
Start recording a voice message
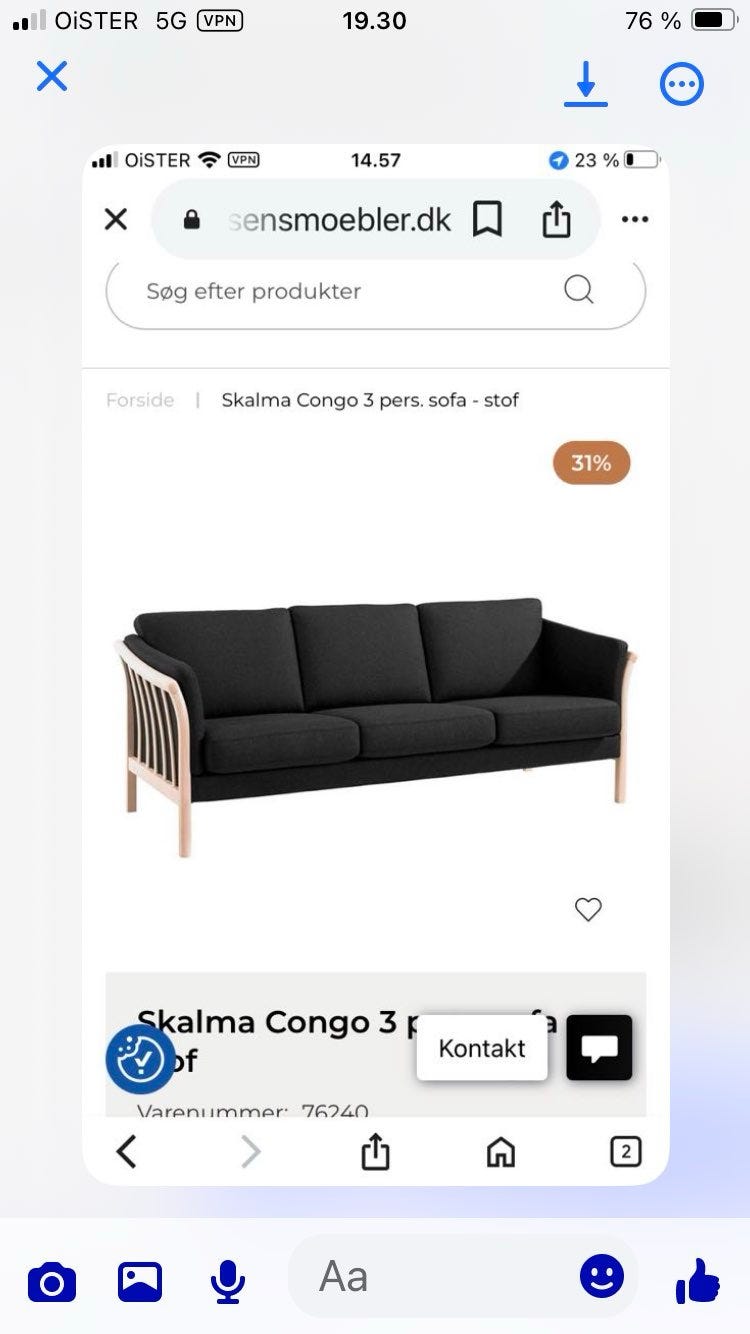coord(228,1281)
